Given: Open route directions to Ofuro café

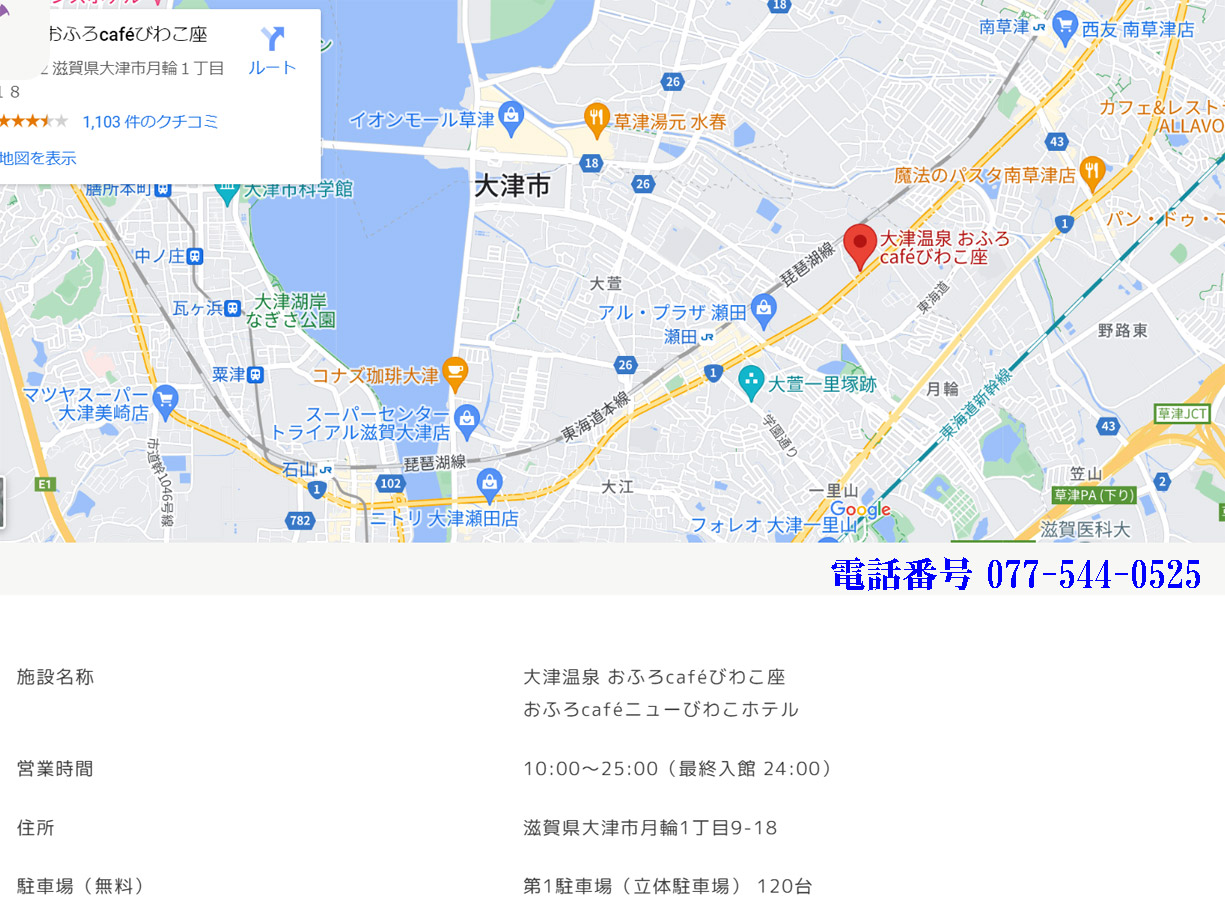Looking at the screenshot, I should [272, 49].
